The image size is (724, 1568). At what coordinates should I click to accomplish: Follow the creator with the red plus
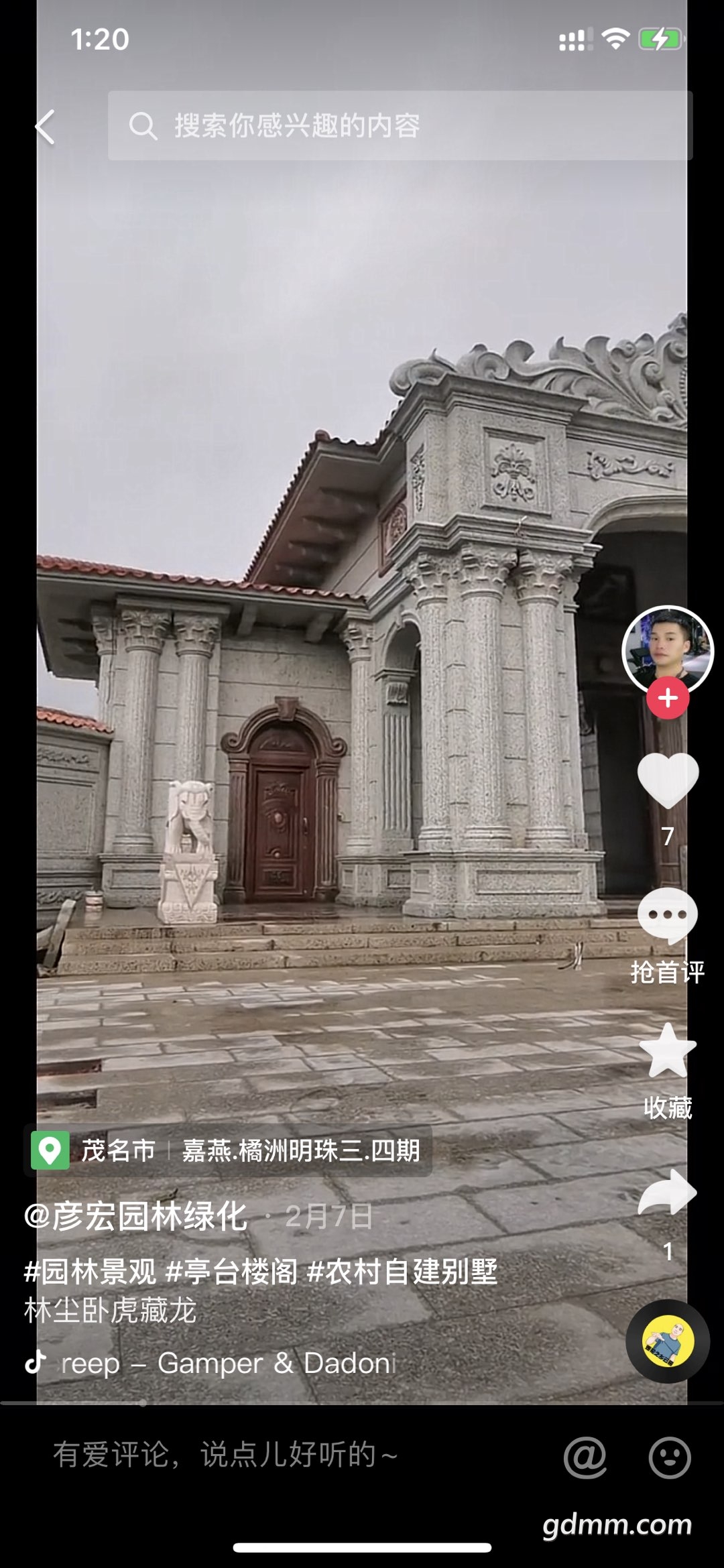pyautogui.click(x=667, y=699)
